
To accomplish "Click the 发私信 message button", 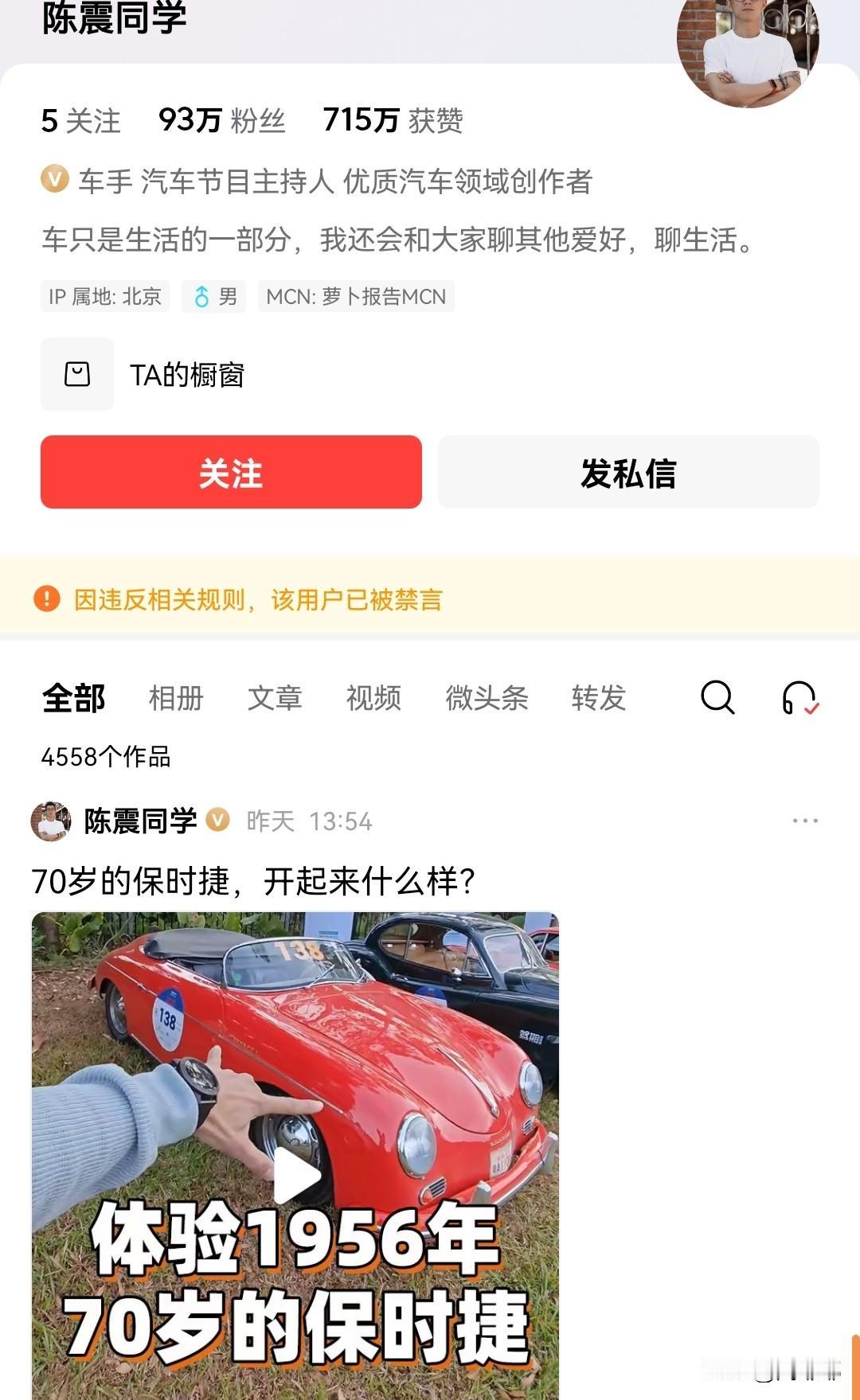I will (628, 473).
